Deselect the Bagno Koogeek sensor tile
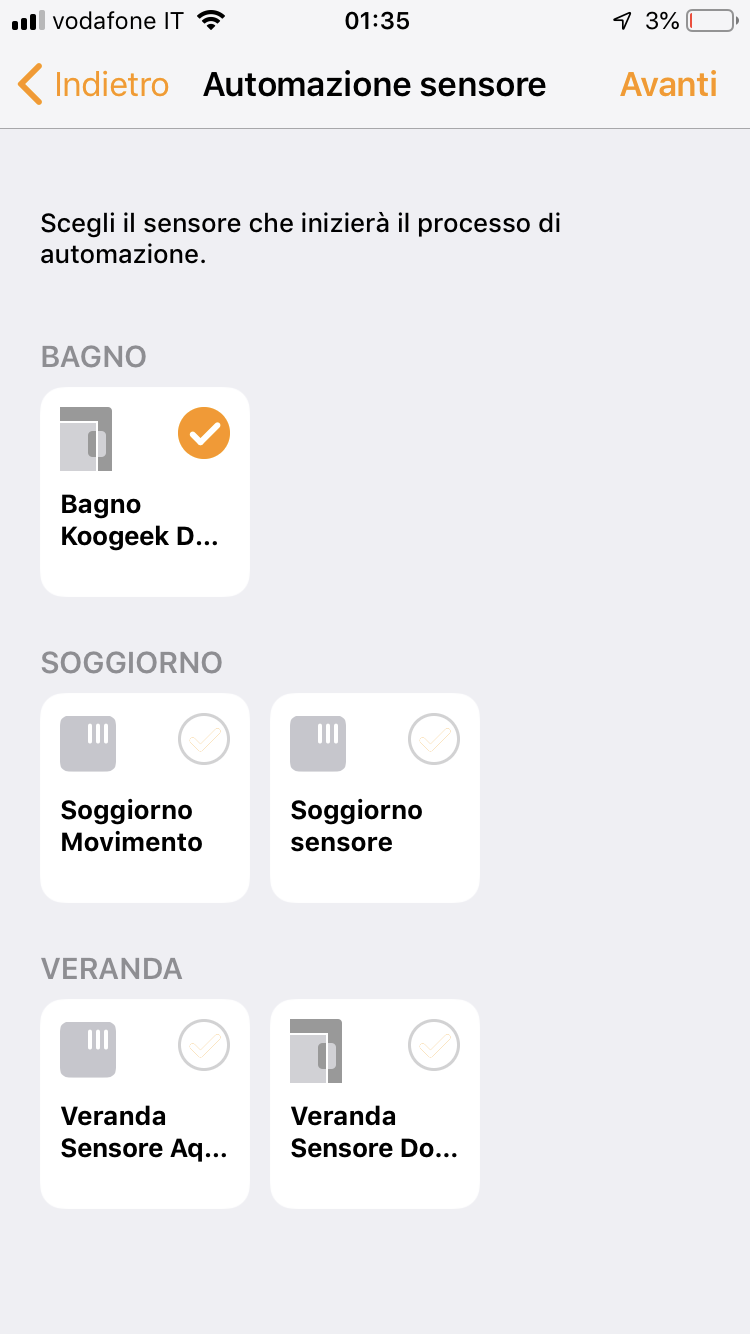The height and width of the screenshot is (1334, 750). coord(145,492)
